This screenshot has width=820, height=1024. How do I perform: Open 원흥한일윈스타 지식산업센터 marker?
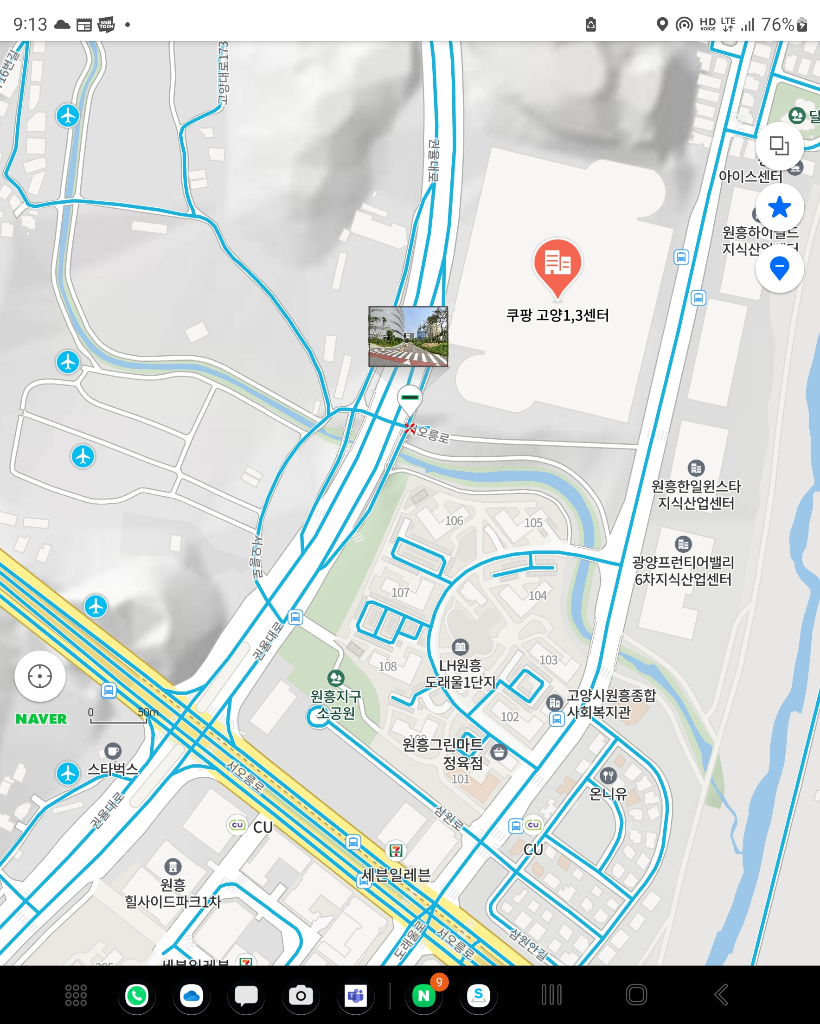click(x=696, y=468)
